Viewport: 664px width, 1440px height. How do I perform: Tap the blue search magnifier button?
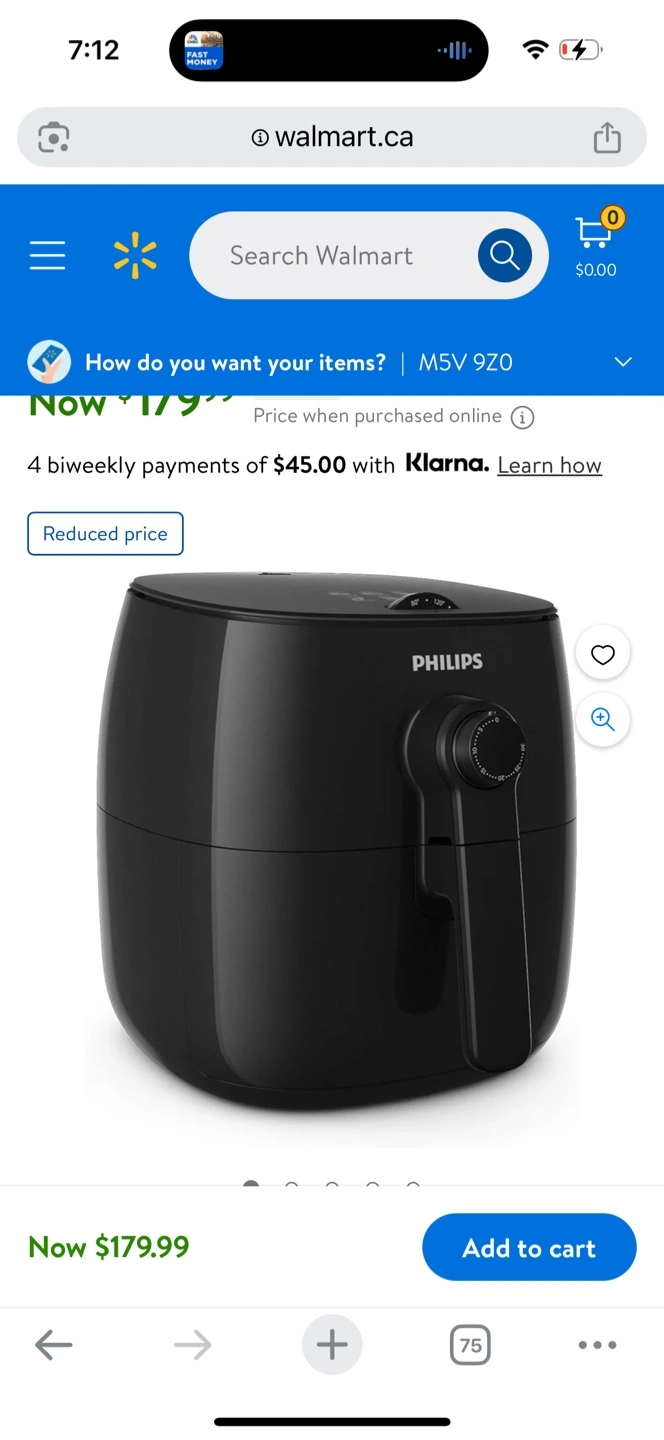point(504,256)
